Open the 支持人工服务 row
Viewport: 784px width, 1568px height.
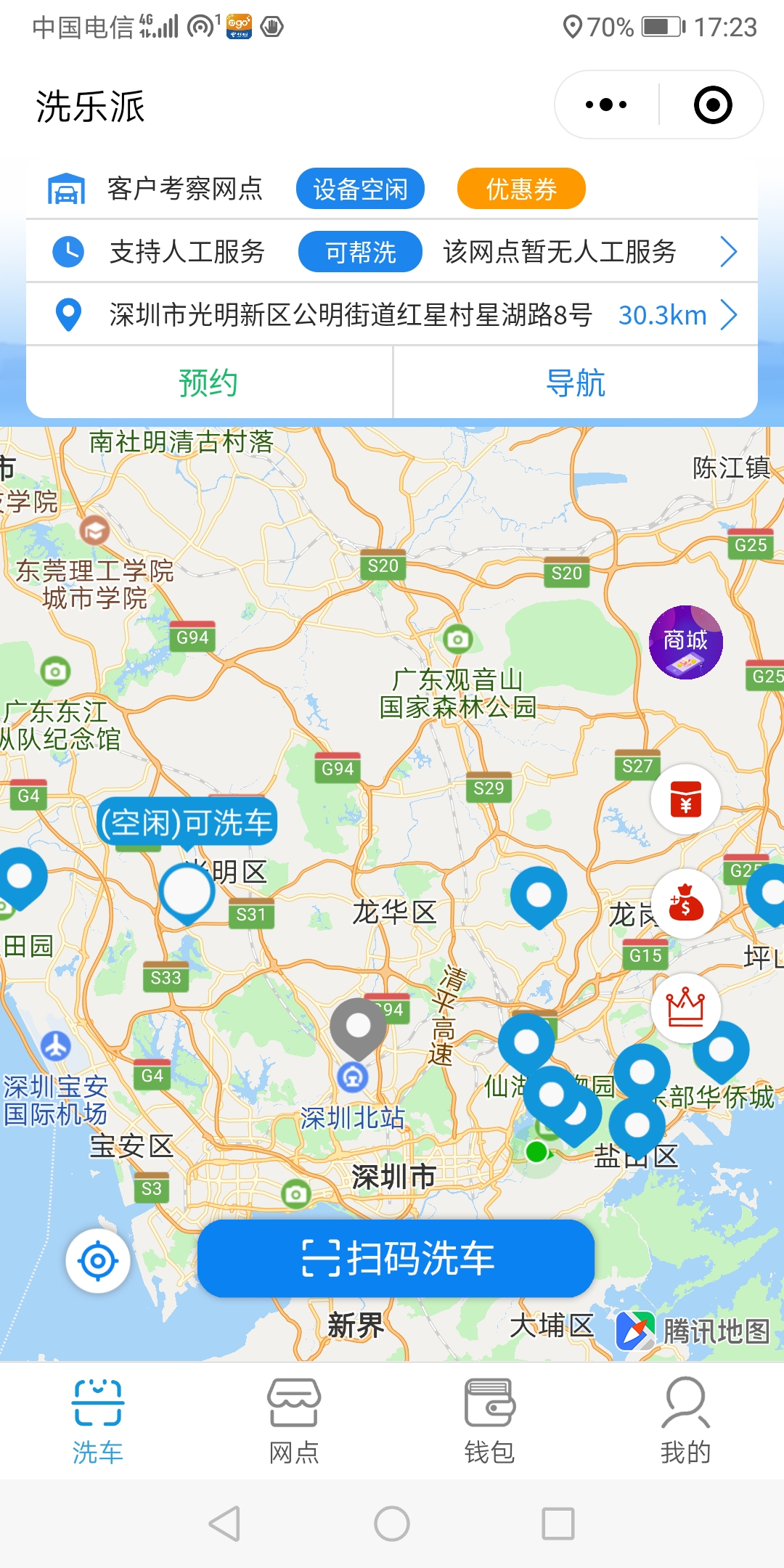pyautogui.click(x=392, y=252)
